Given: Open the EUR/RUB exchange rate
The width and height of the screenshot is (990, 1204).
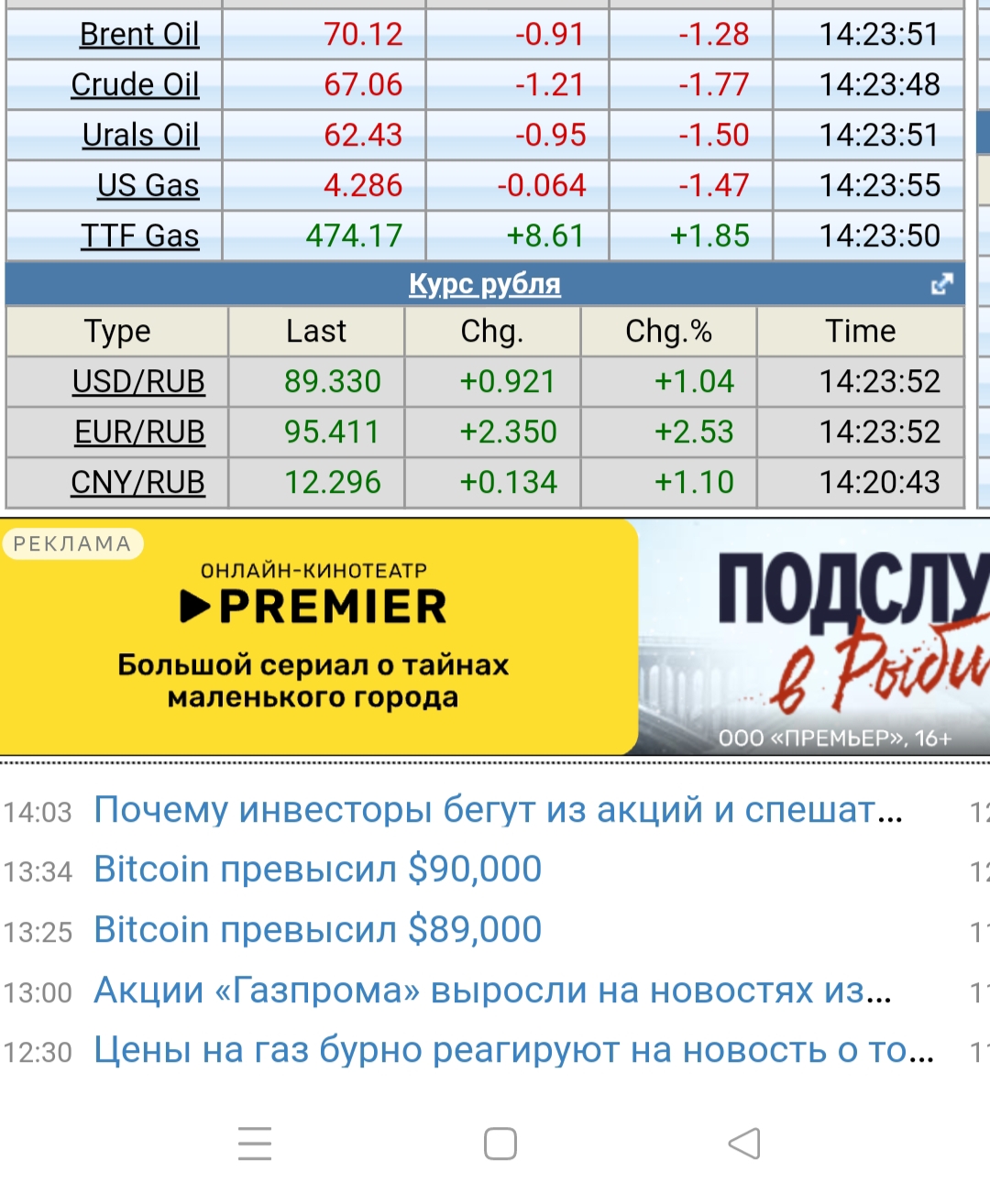Looking at the screenshot, I should click(x=139, y=432).
